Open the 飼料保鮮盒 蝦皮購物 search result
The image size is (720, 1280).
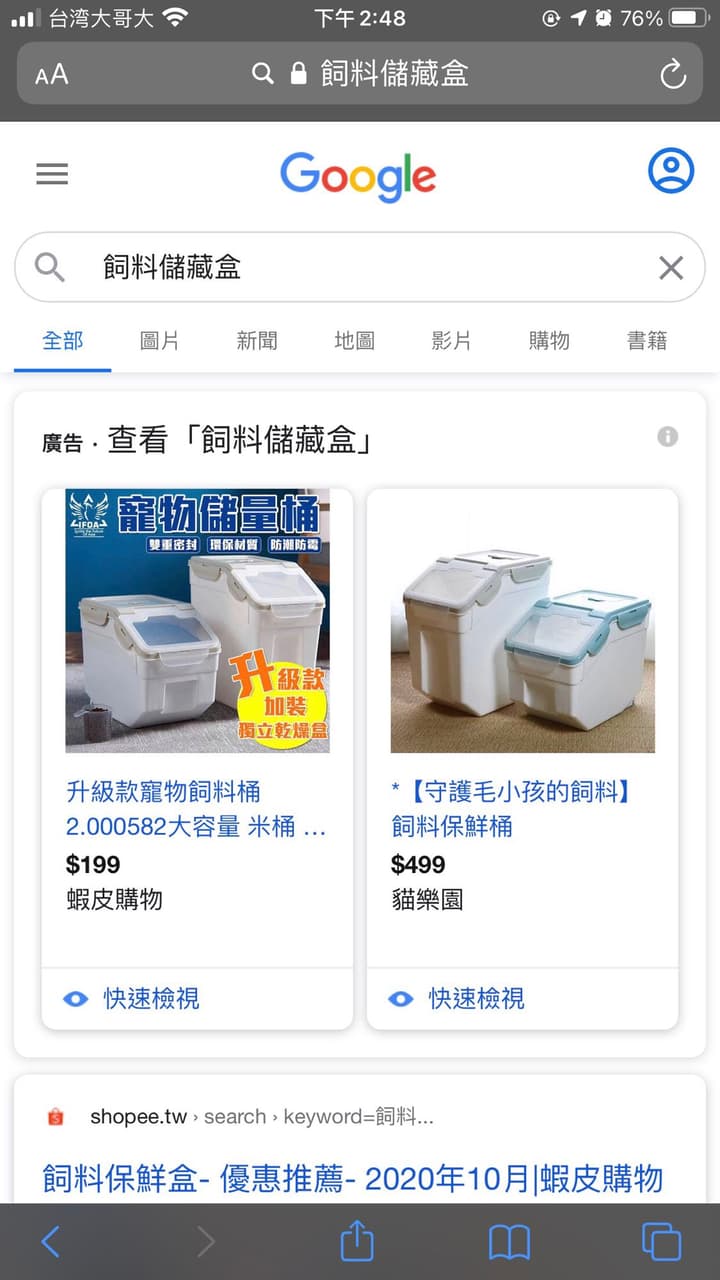pos(352,1178)
